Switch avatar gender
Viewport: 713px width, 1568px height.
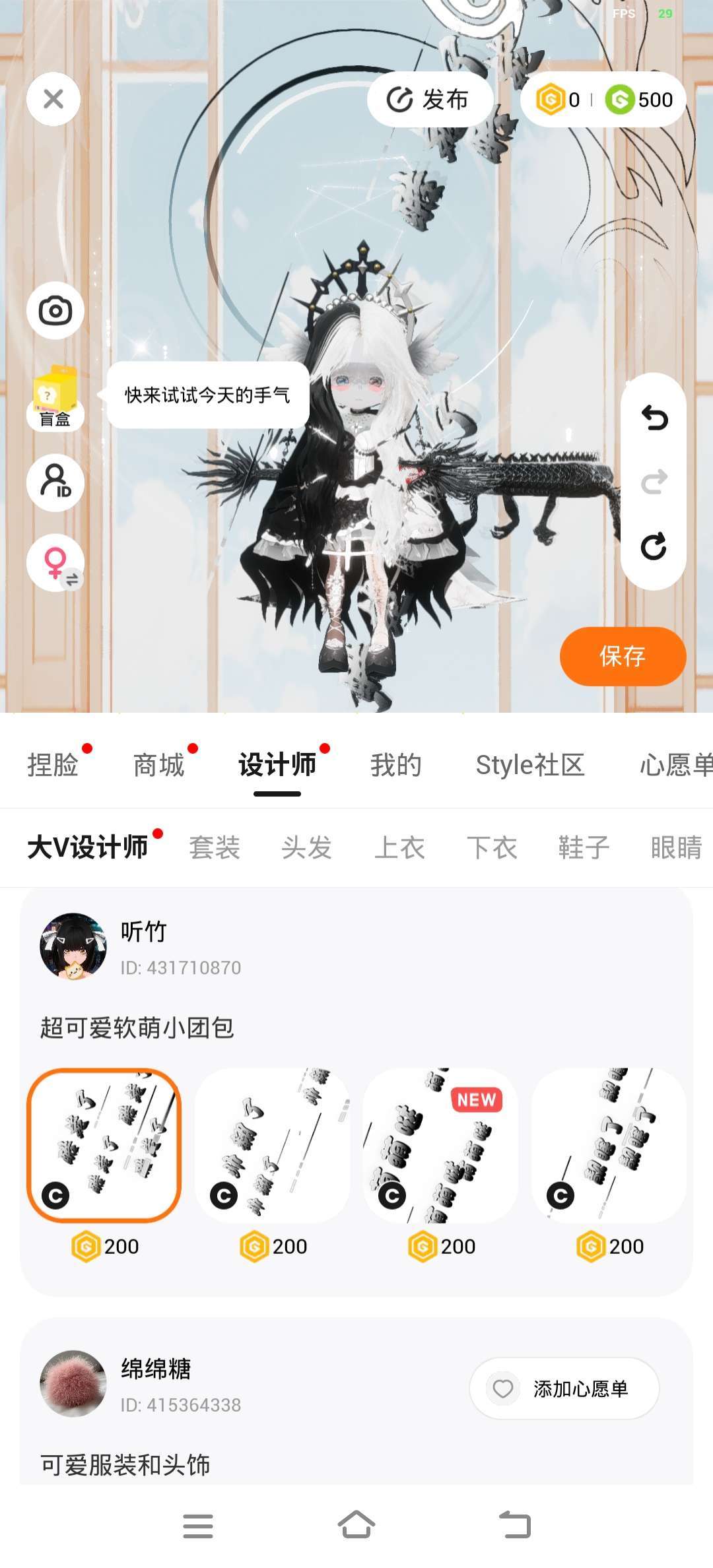55,563
